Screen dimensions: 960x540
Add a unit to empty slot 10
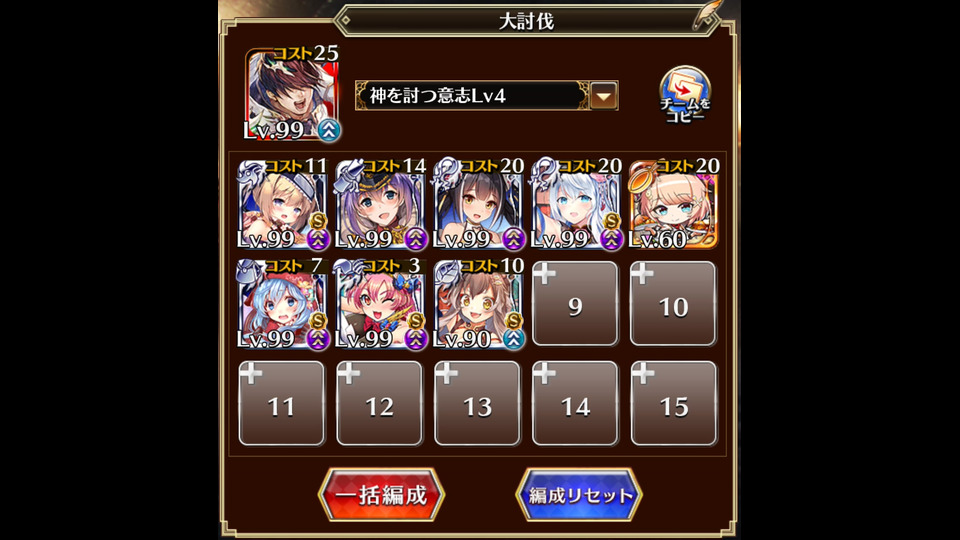[x=673, y=305]
